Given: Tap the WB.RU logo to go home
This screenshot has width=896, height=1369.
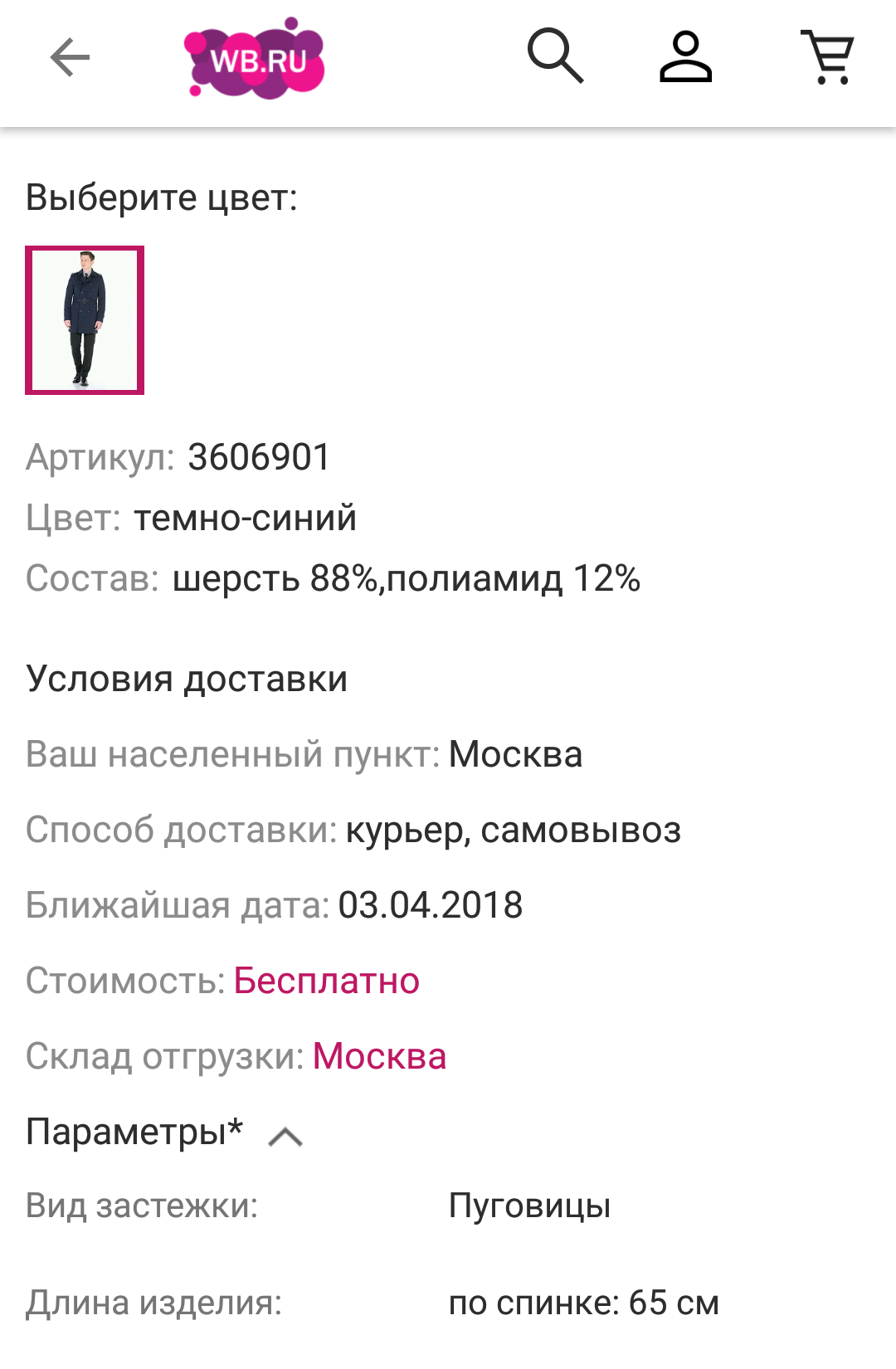Looking at the screenshot, I should point(255,58).
